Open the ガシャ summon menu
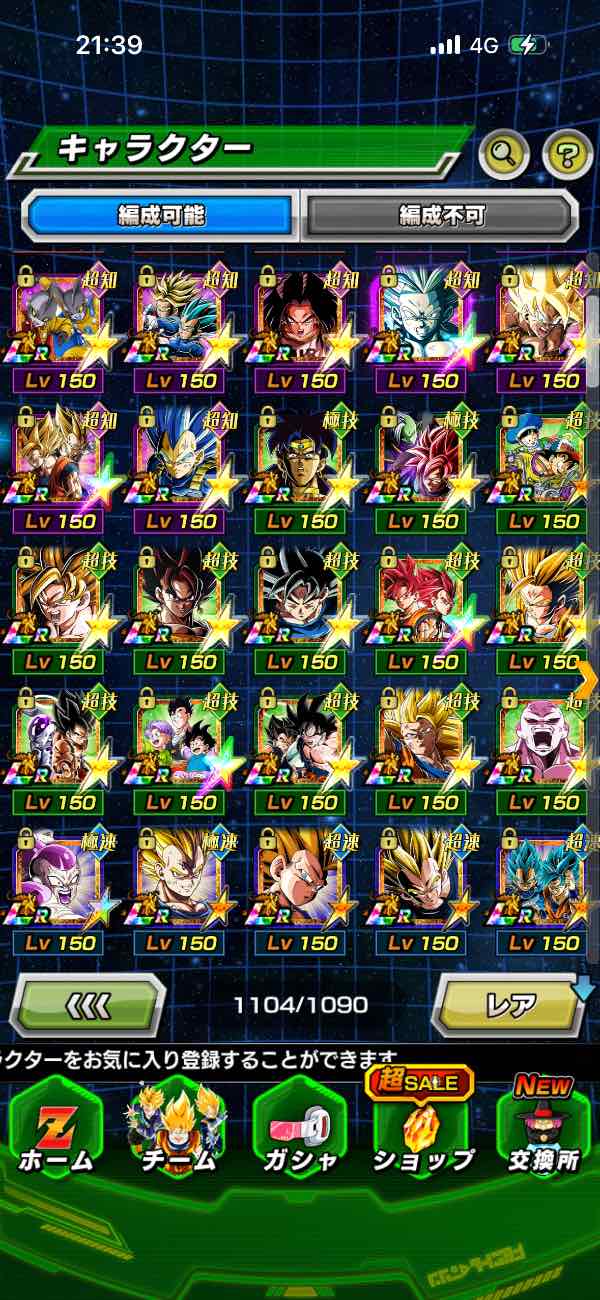600x1300 pixels. point(299,1123)
